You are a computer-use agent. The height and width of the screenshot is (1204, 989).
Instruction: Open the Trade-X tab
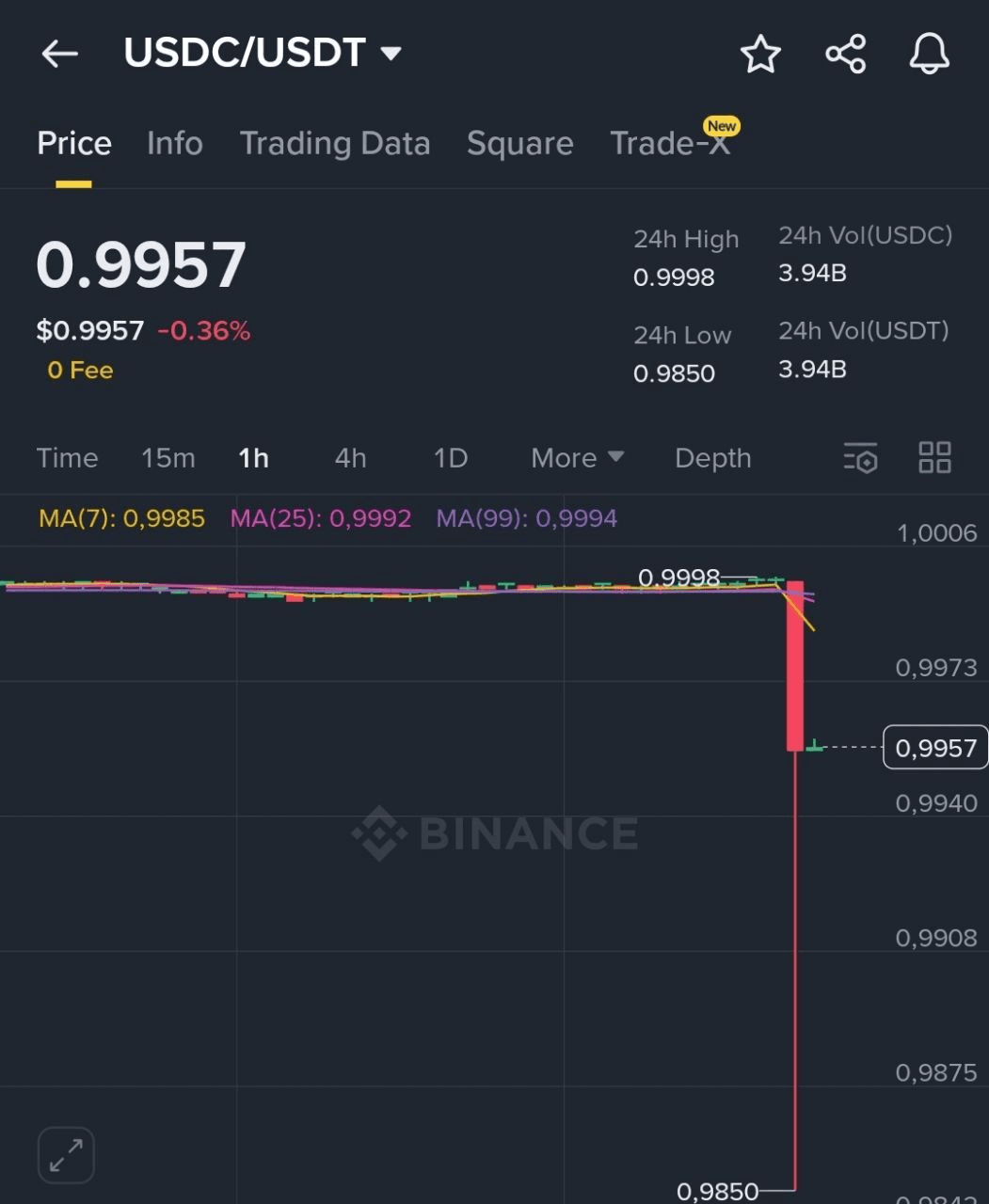click(x=669, y=143)
